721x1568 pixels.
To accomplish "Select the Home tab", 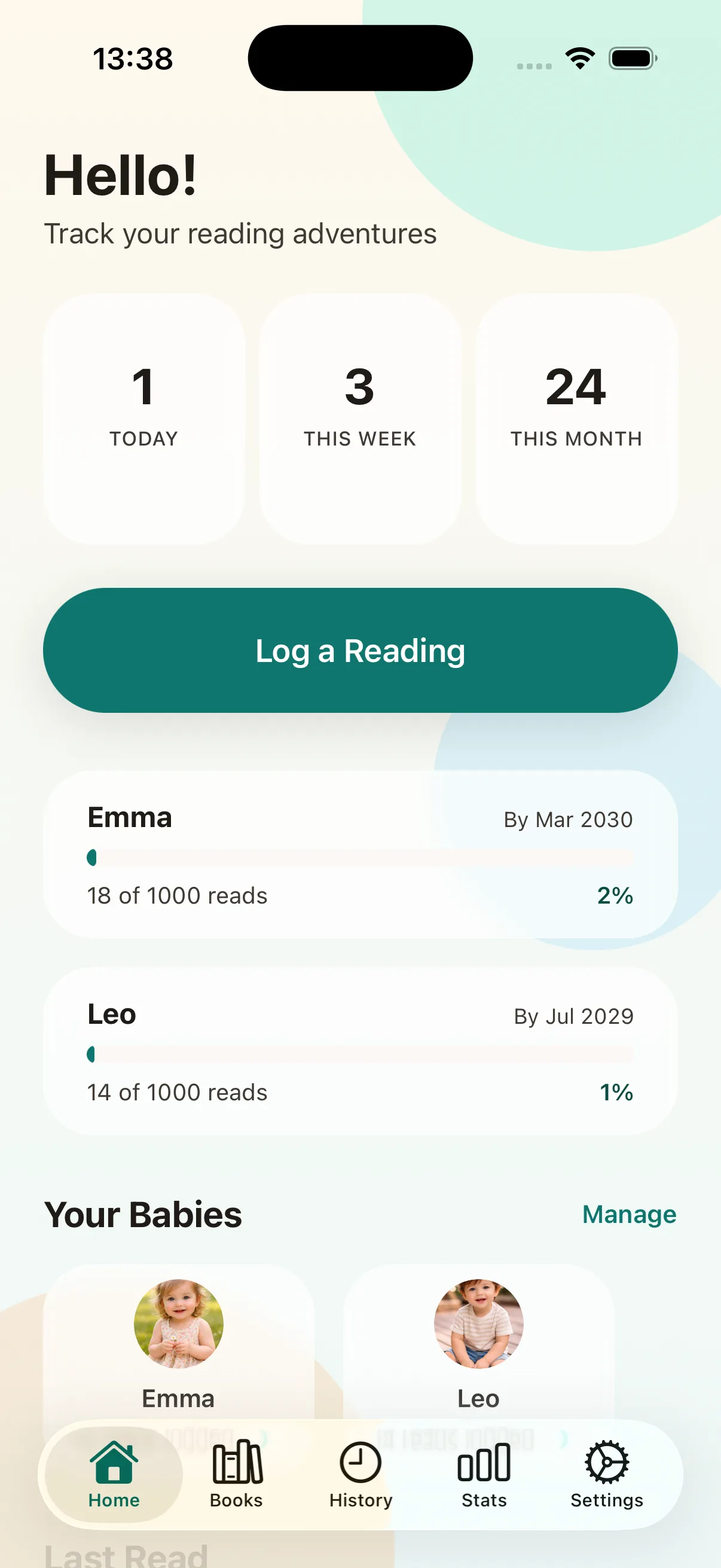I will [114, 1474].
